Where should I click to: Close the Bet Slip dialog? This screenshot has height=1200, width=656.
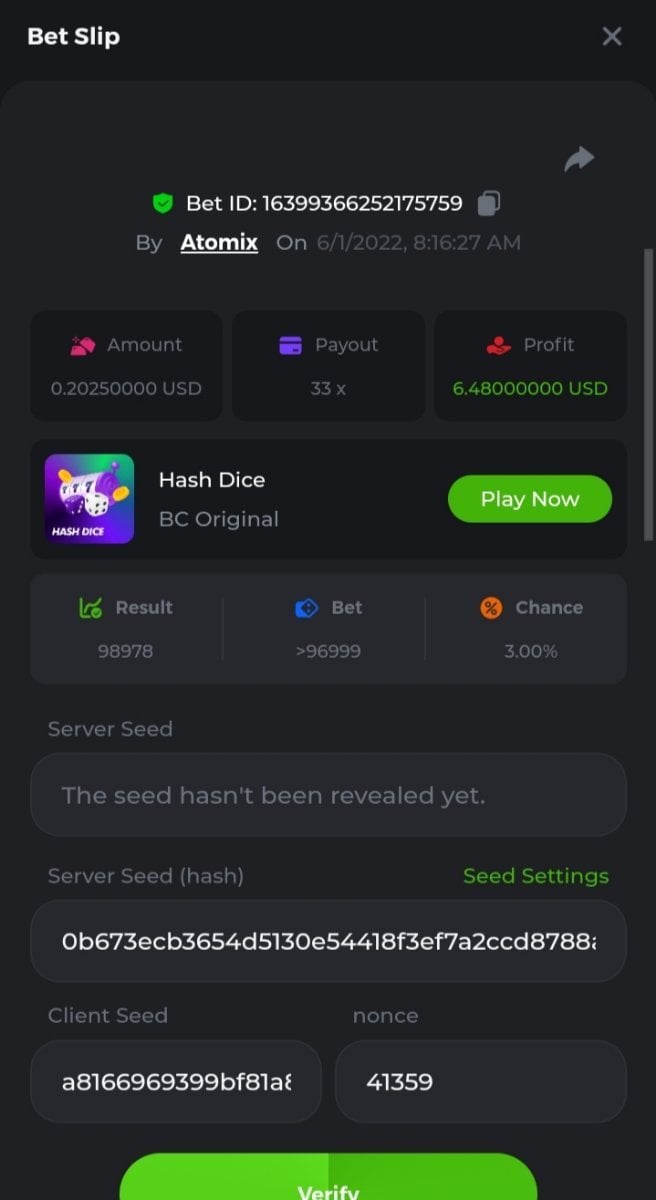tap(611, 37)
